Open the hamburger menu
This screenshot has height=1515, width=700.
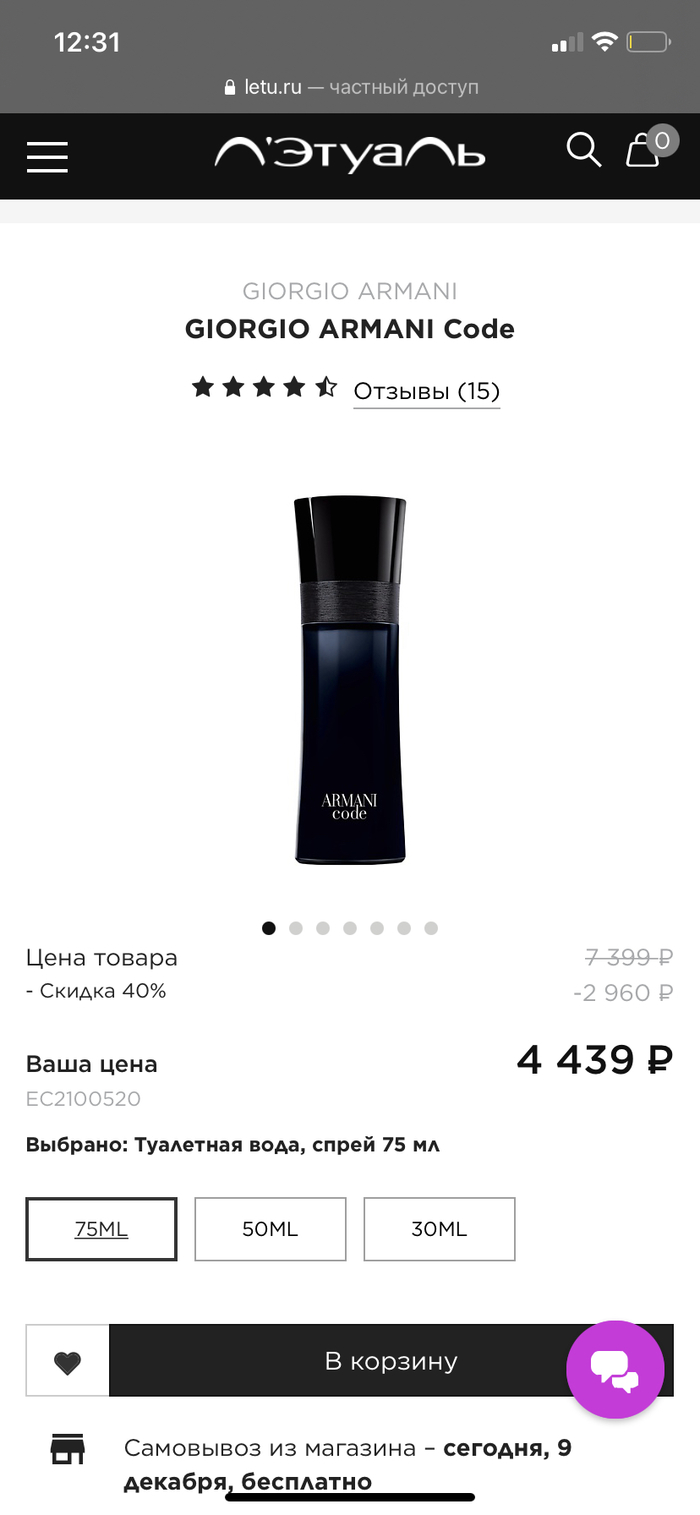click(x=47, y=157)
